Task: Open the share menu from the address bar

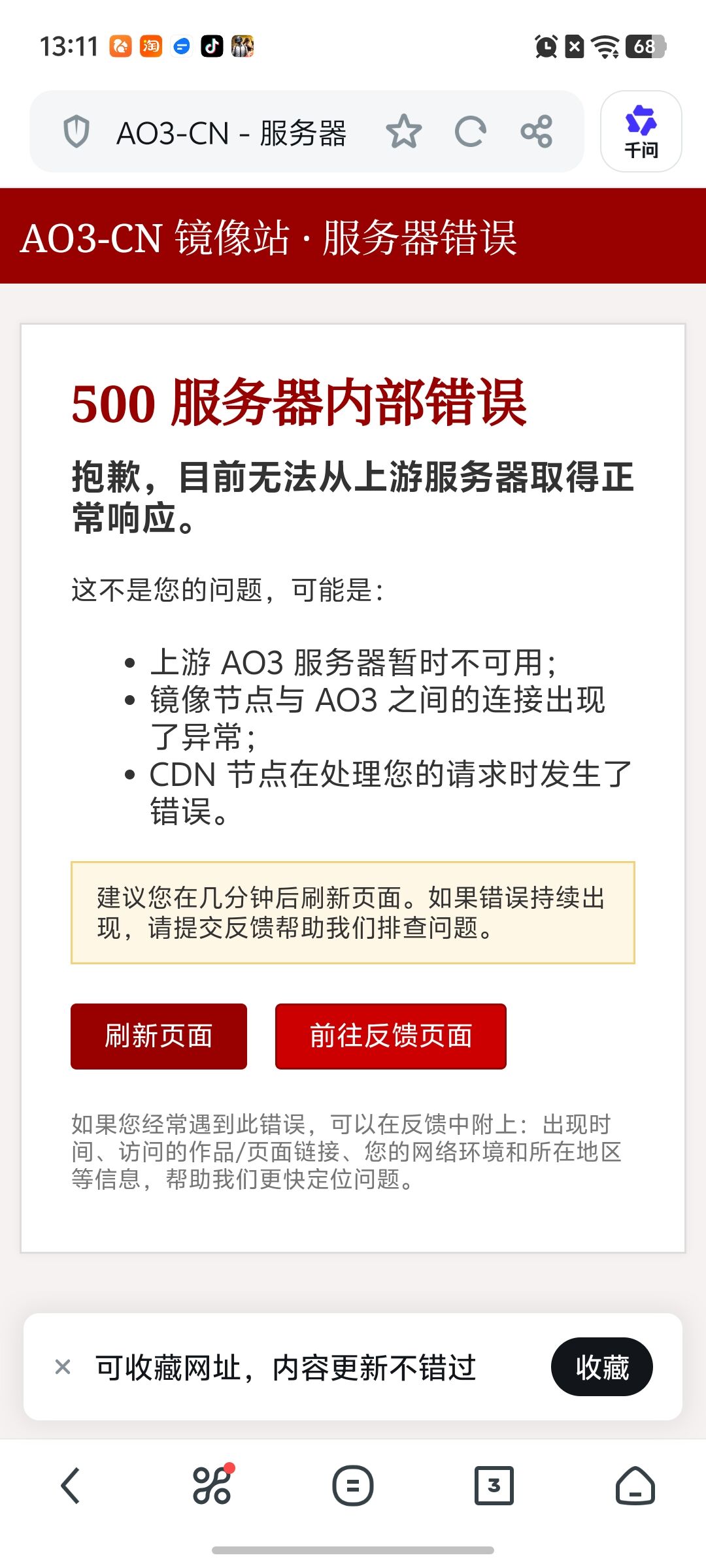Action: click(x=535, y=133)
